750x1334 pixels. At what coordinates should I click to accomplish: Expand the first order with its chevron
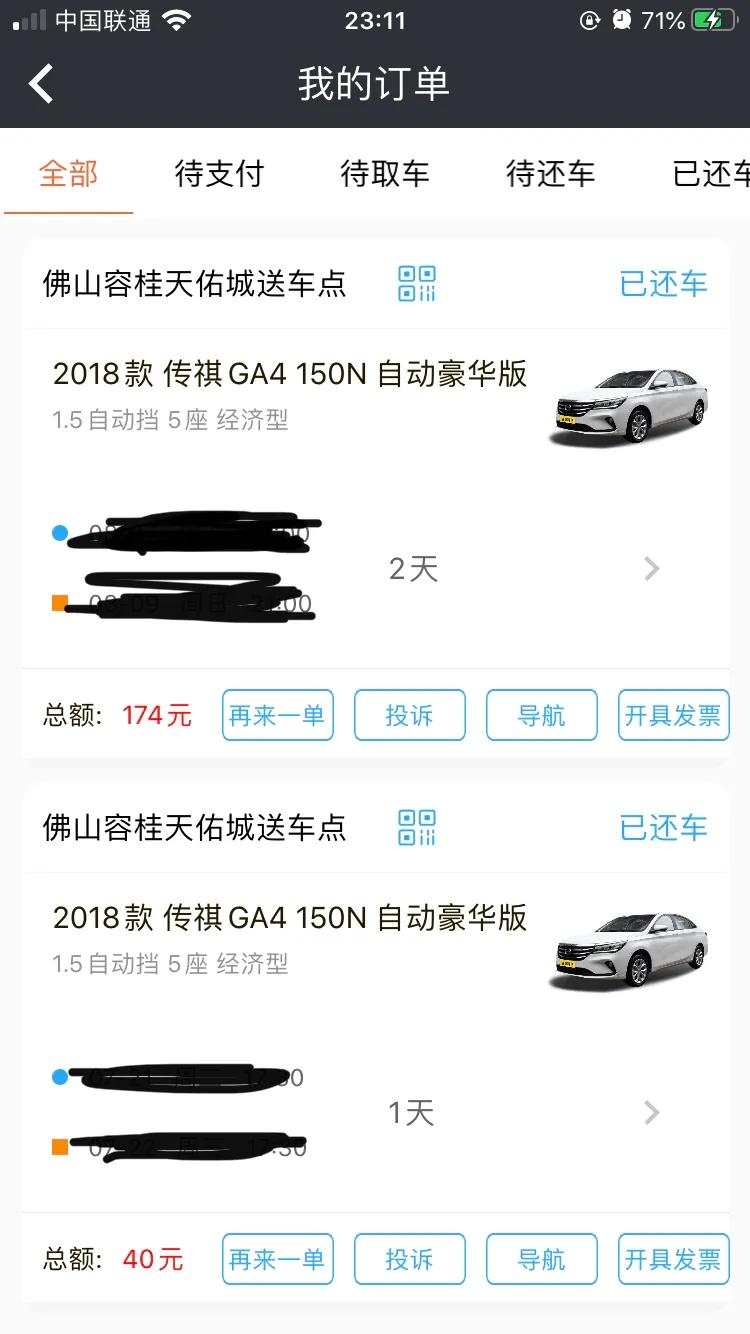tap(651, 568)
